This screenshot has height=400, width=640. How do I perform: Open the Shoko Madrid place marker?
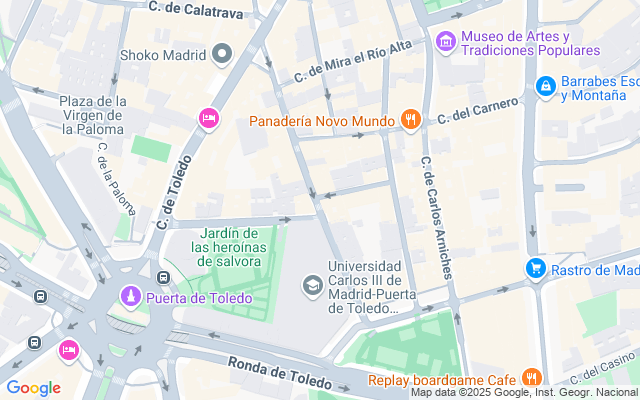[x=222, y=54]
